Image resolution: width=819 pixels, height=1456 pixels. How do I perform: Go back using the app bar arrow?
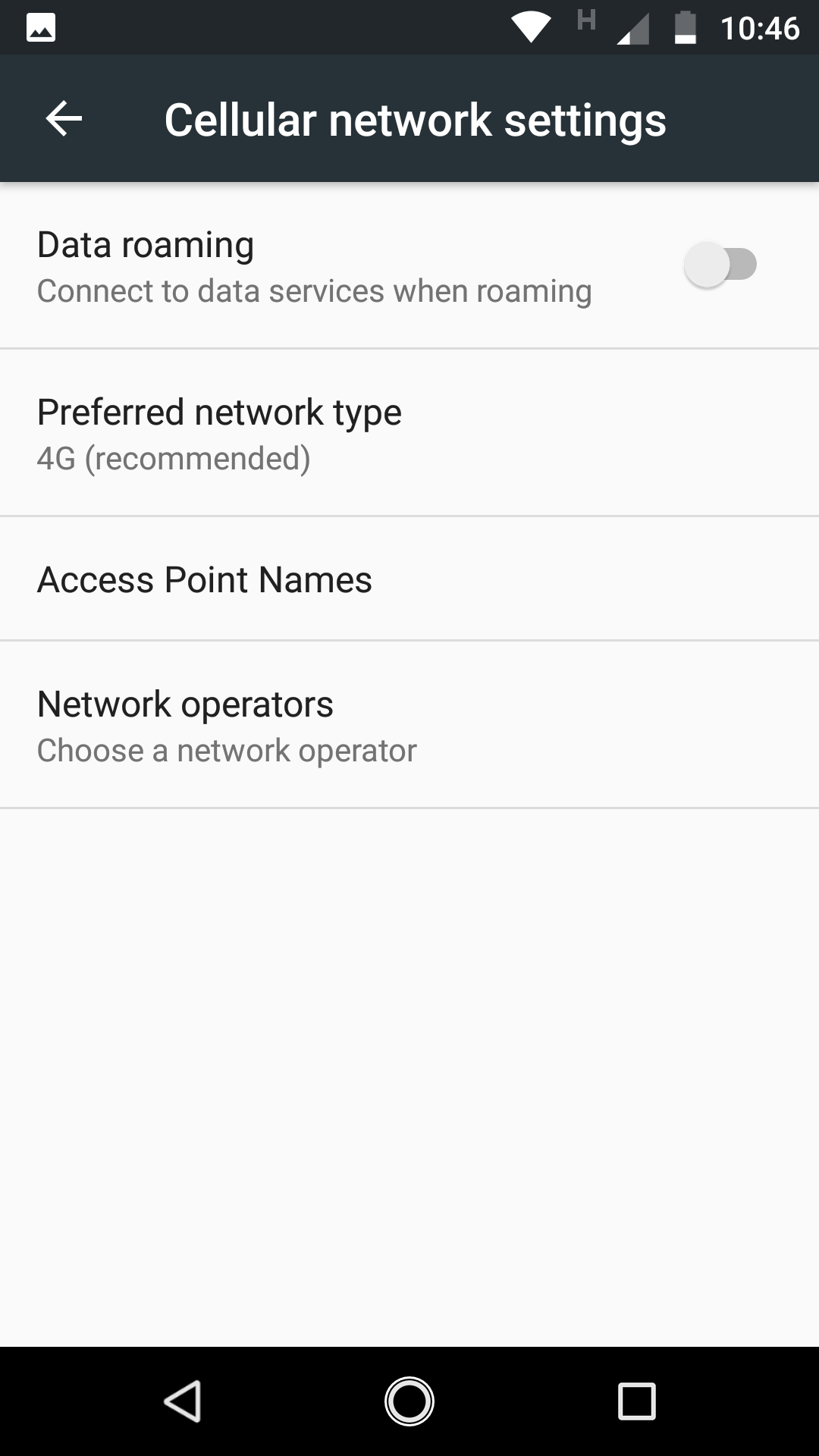pos(64,119)
